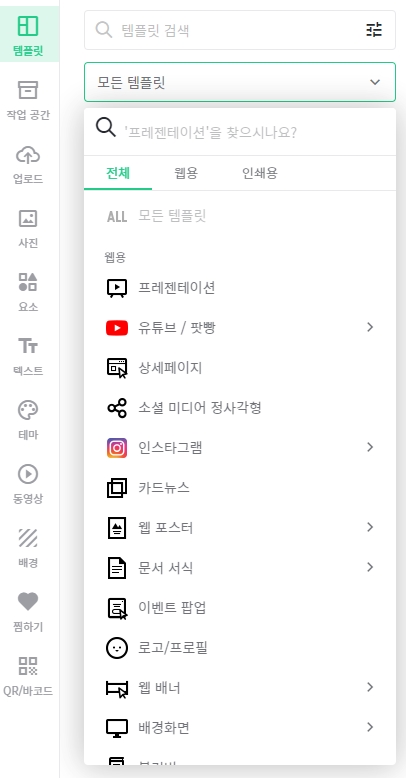The image size is (406, 778).
Task: Open the QR/바코드 sidebar item
Action: click(28, 676)
